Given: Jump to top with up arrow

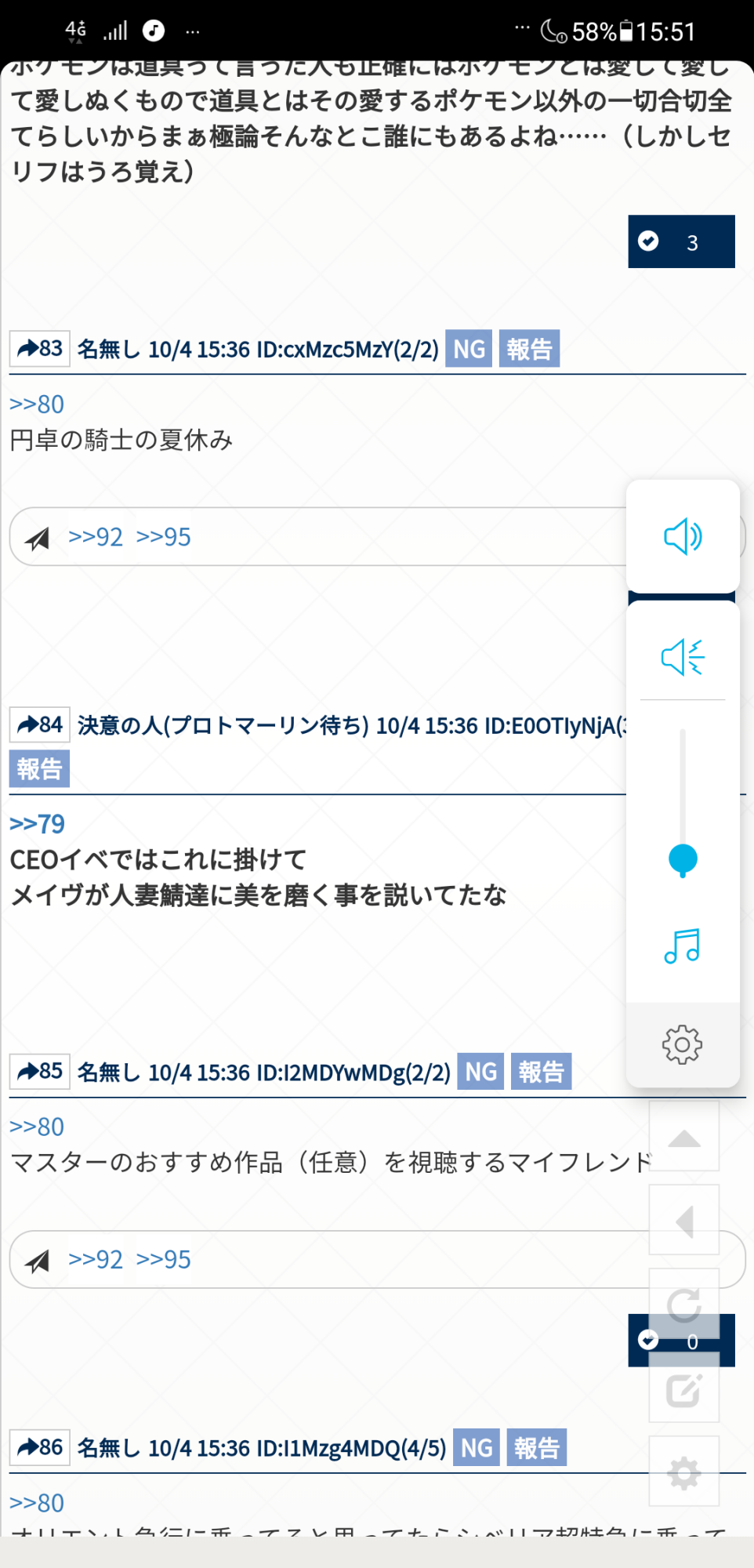Looking at the screenshot, I should (684, 1137).
